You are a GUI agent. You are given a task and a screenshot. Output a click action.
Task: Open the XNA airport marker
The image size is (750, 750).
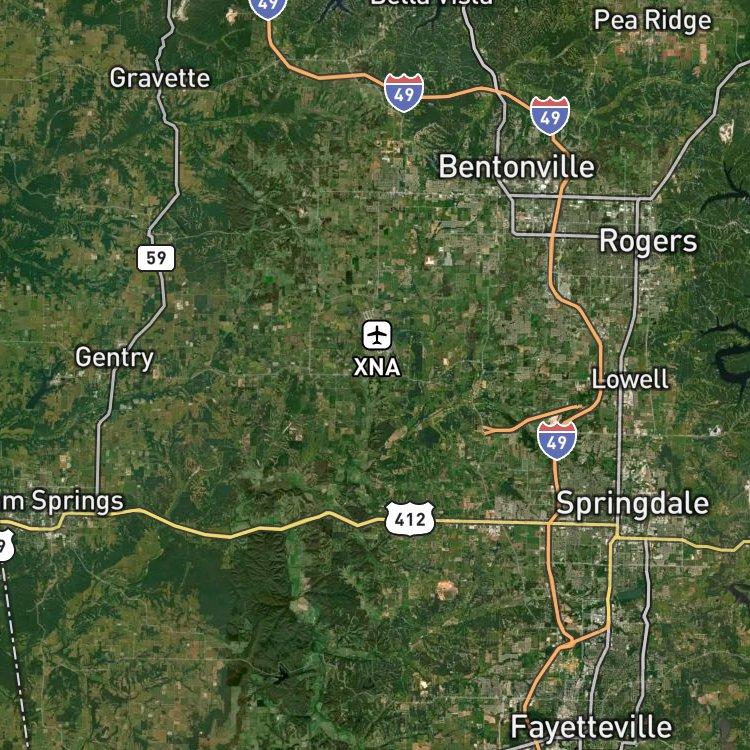(x=377, y=335)
